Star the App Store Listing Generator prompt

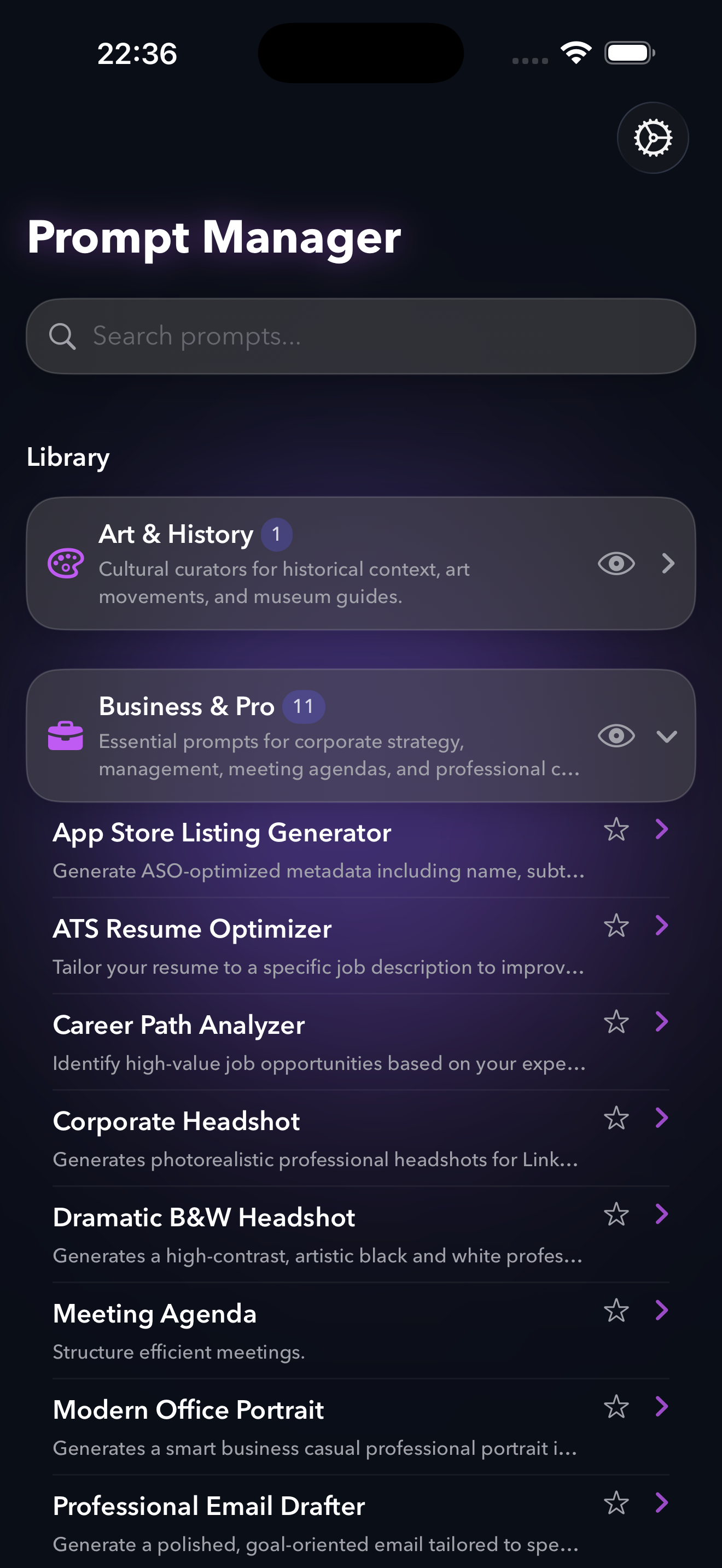coord(616,829)
